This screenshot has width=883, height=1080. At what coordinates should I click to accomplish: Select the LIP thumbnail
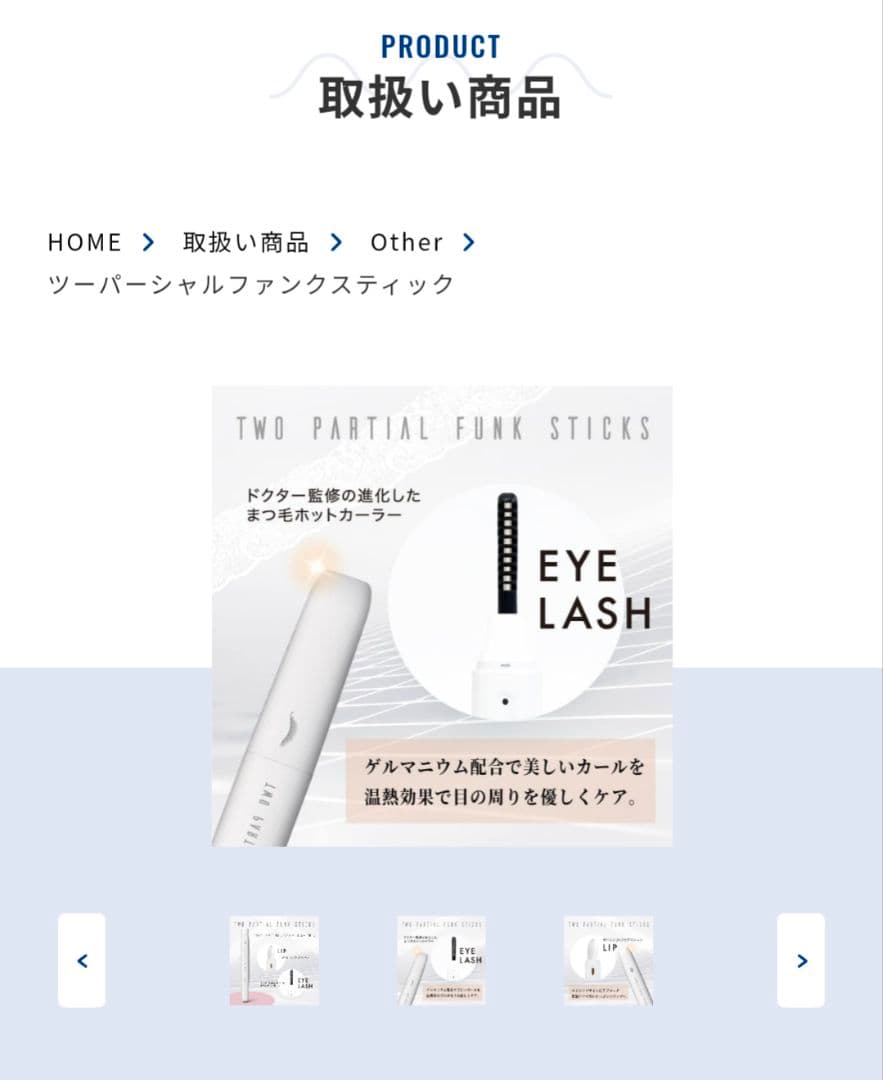click(x=608, y=960)
